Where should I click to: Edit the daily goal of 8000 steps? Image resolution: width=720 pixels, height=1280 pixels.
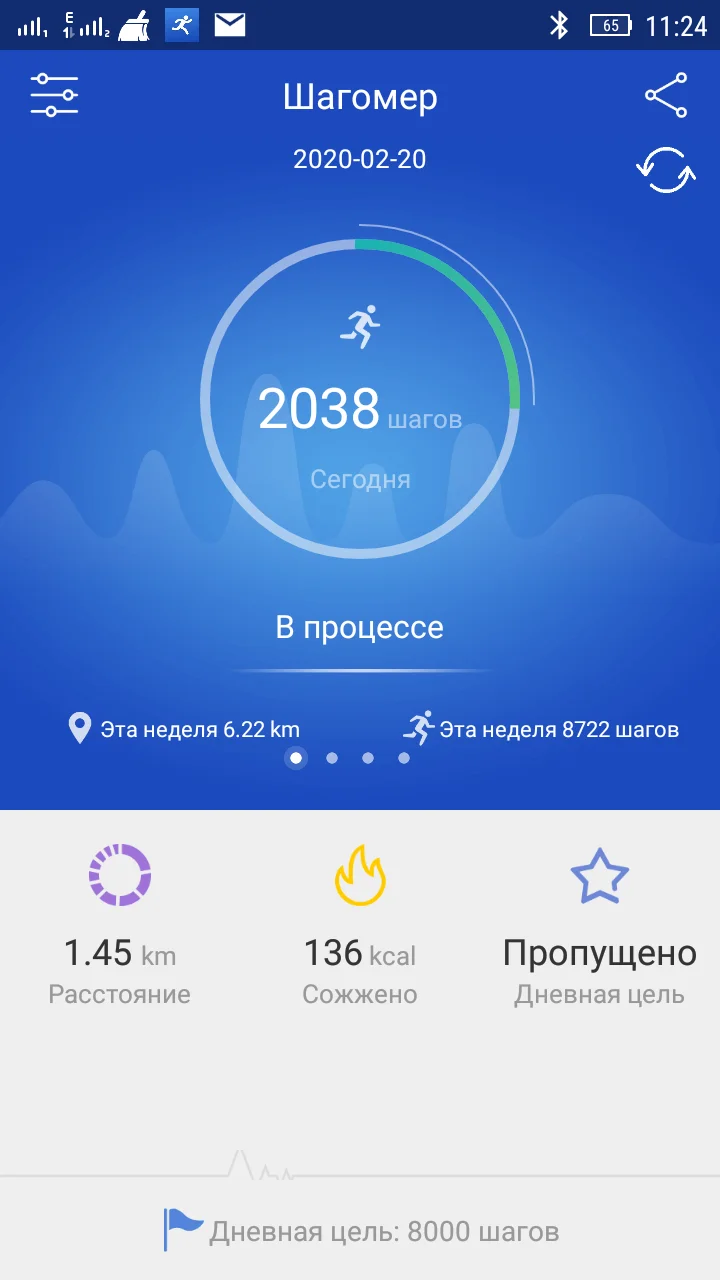click(x=362, y=1231)
